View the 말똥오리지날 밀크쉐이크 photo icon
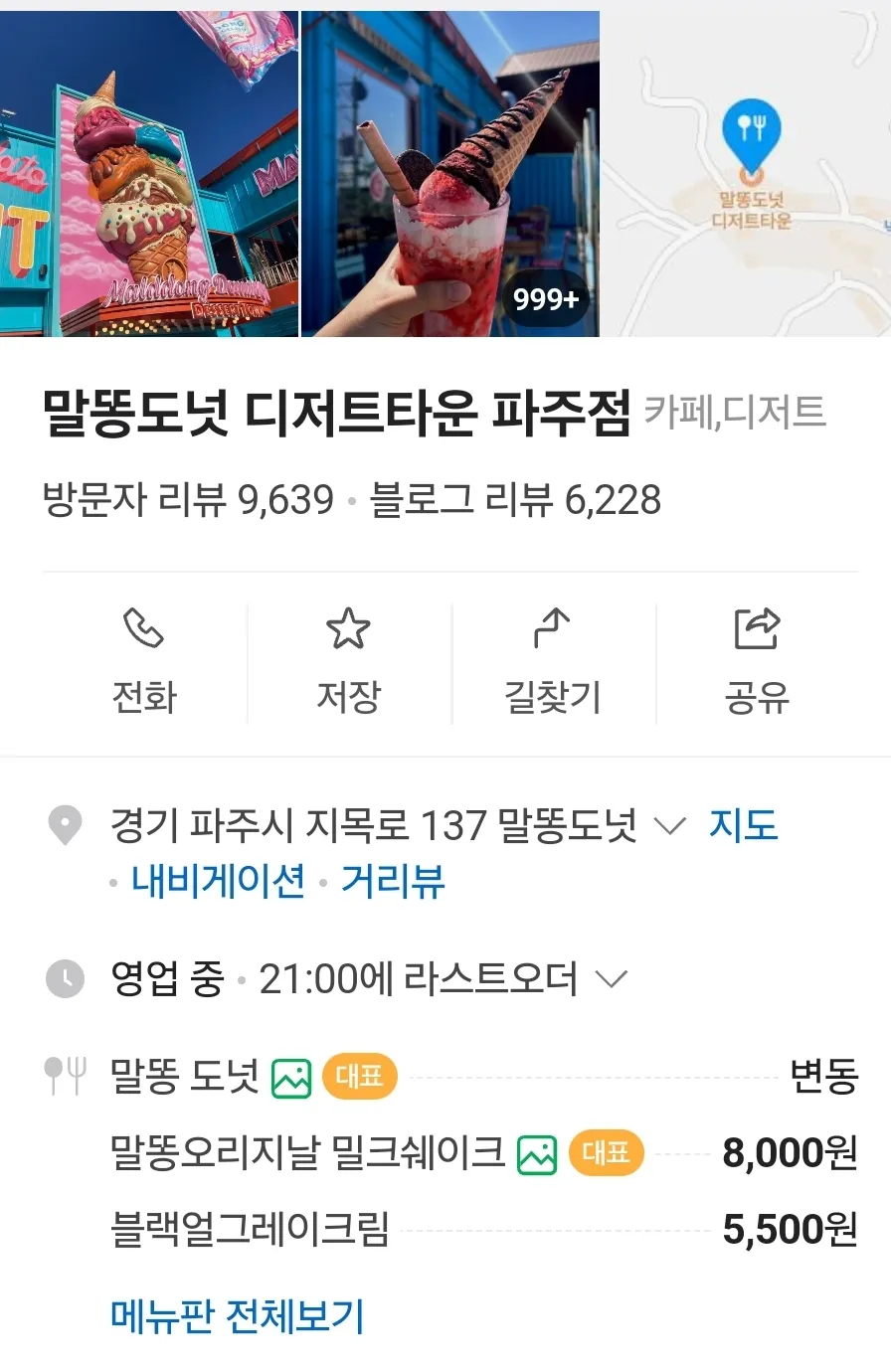This screenshot has width=891, height=1372. pos(537,1154)
